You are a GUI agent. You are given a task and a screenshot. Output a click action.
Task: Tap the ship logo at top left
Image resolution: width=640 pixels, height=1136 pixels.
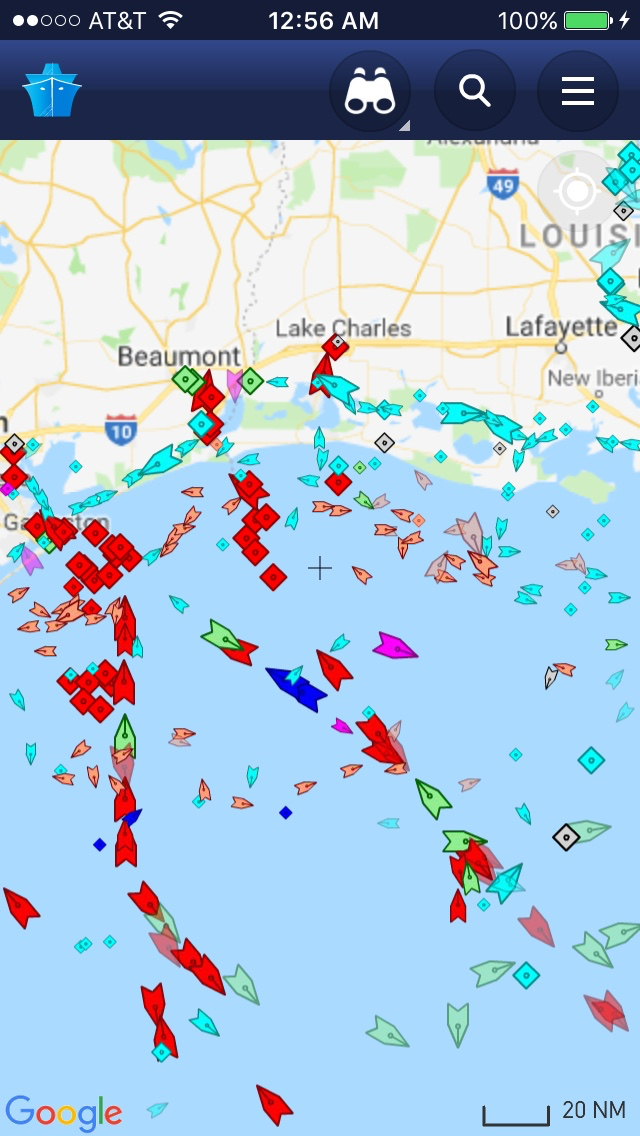52,91
